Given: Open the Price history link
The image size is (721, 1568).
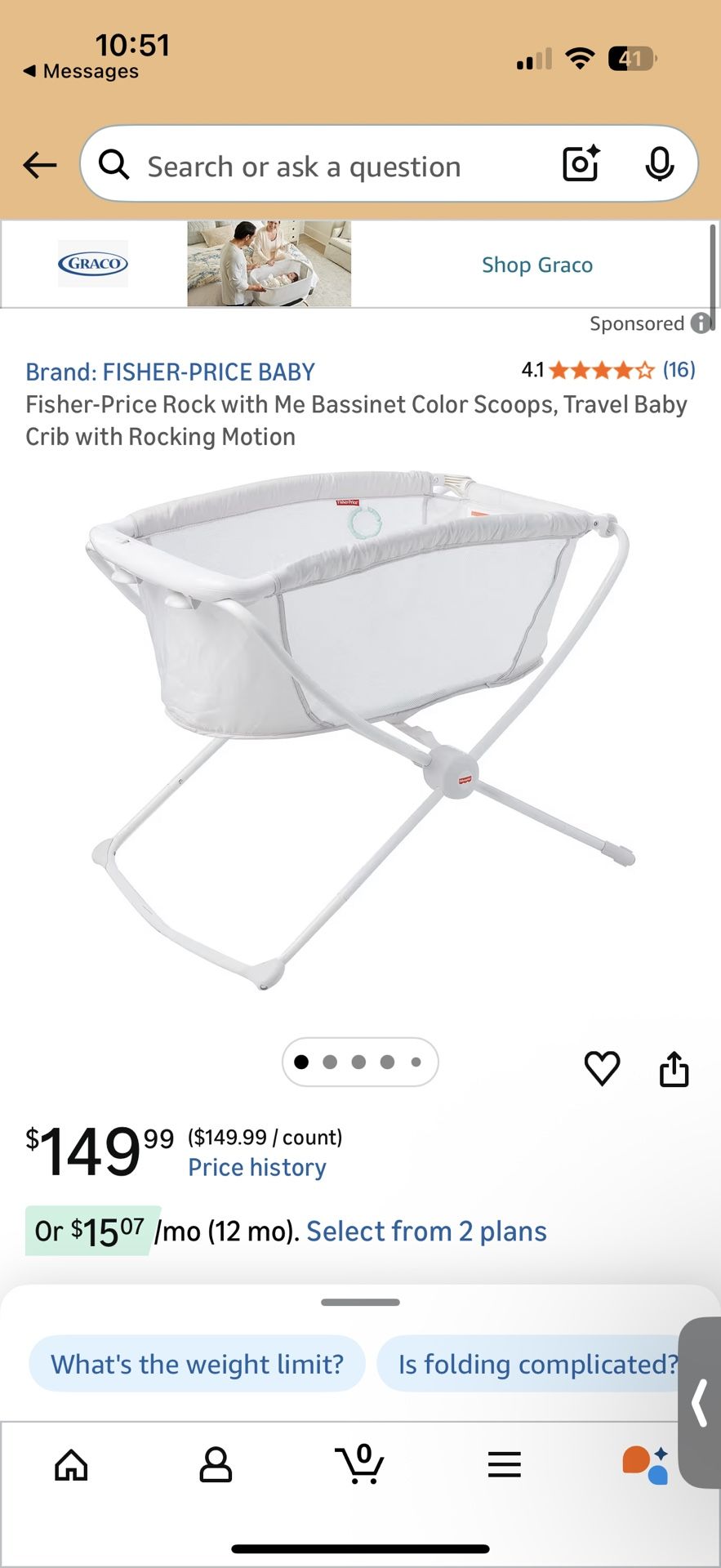Looking at the screenshot, I should pos(256,1166).
